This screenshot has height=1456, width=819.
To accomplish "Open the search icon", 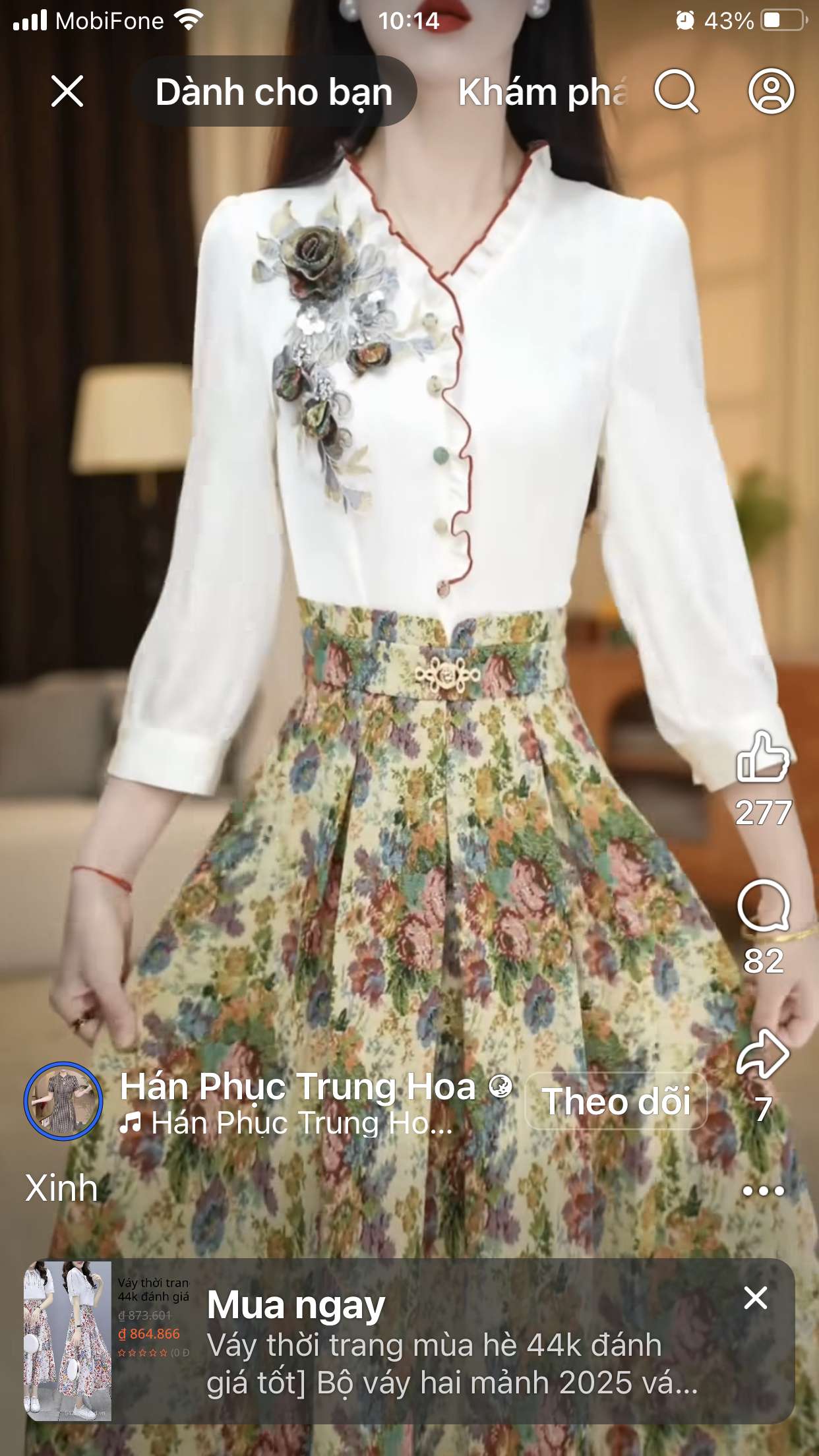I will [x=677, y=91].
